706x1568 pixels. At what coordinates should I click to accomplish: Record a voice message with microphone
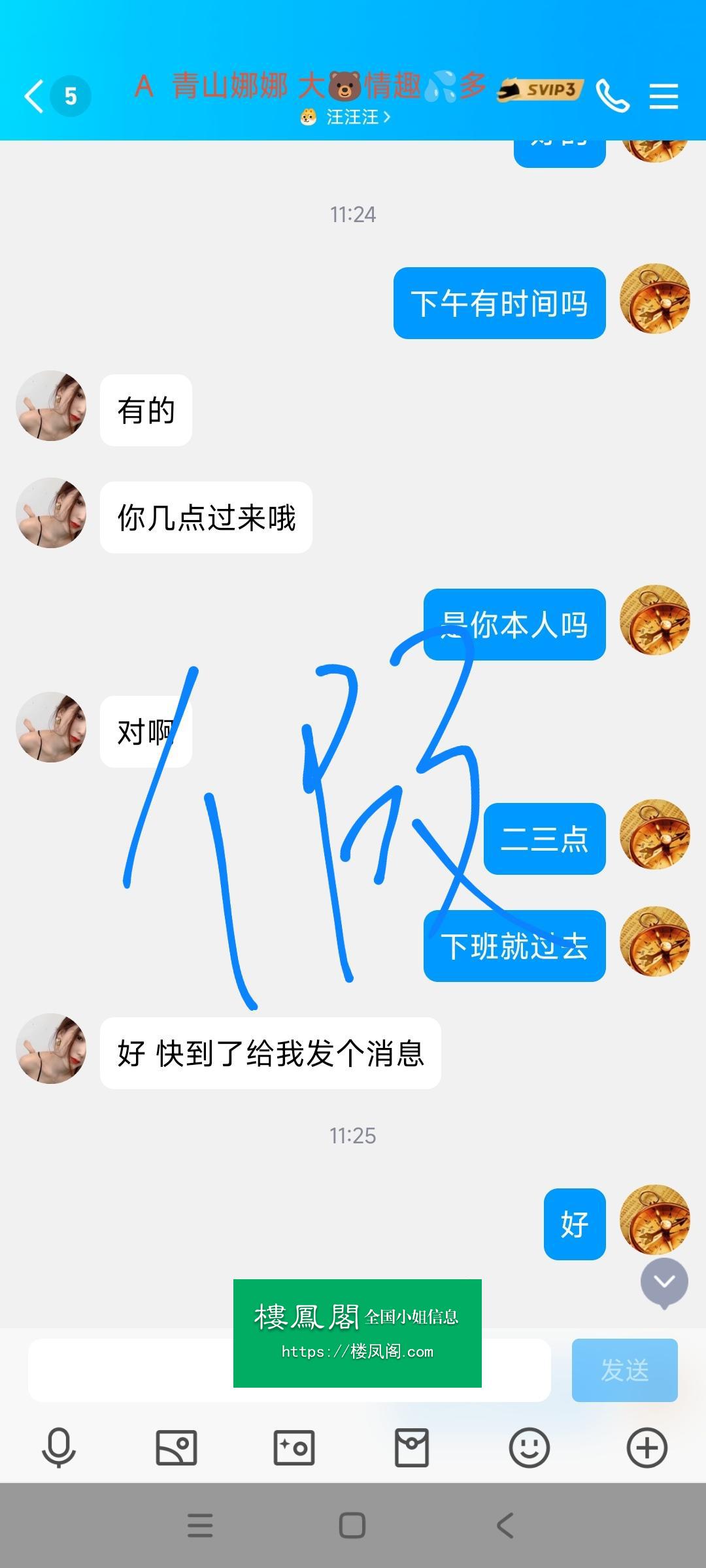(59, 1448)
